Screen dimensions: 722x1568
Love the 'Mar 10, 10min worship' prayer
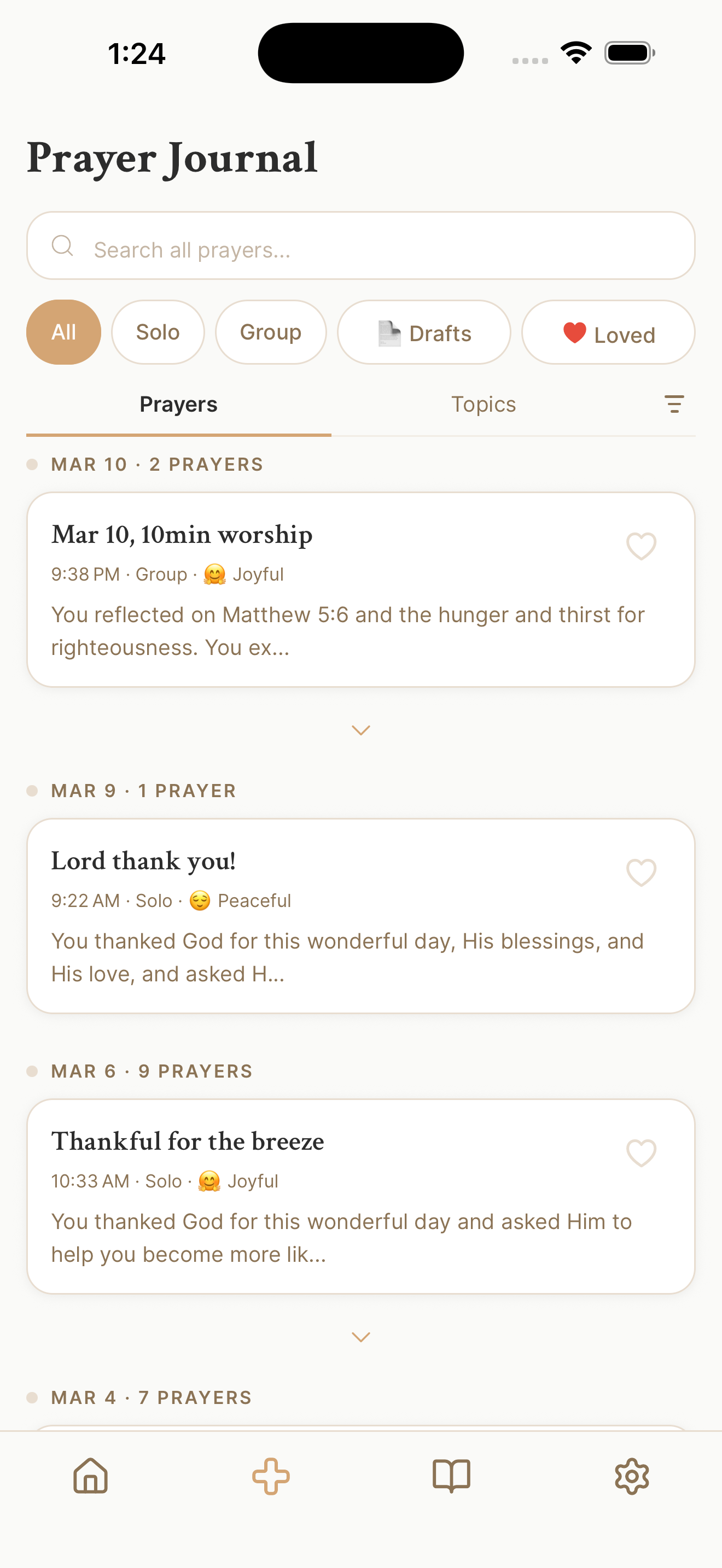(x=642, y=546)
